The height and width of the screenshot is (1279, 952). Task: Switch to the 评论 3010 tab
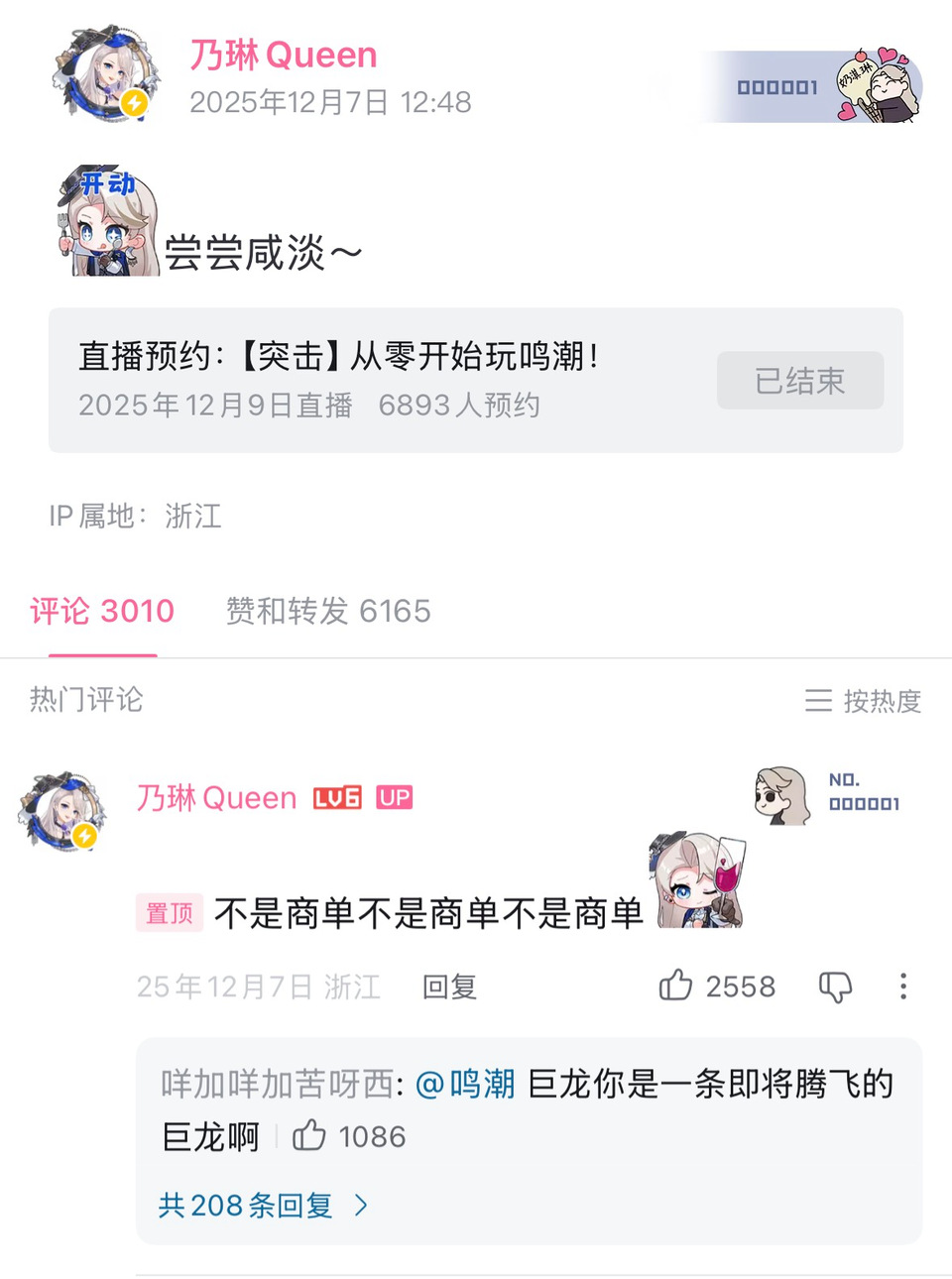(x=102, y=611)
